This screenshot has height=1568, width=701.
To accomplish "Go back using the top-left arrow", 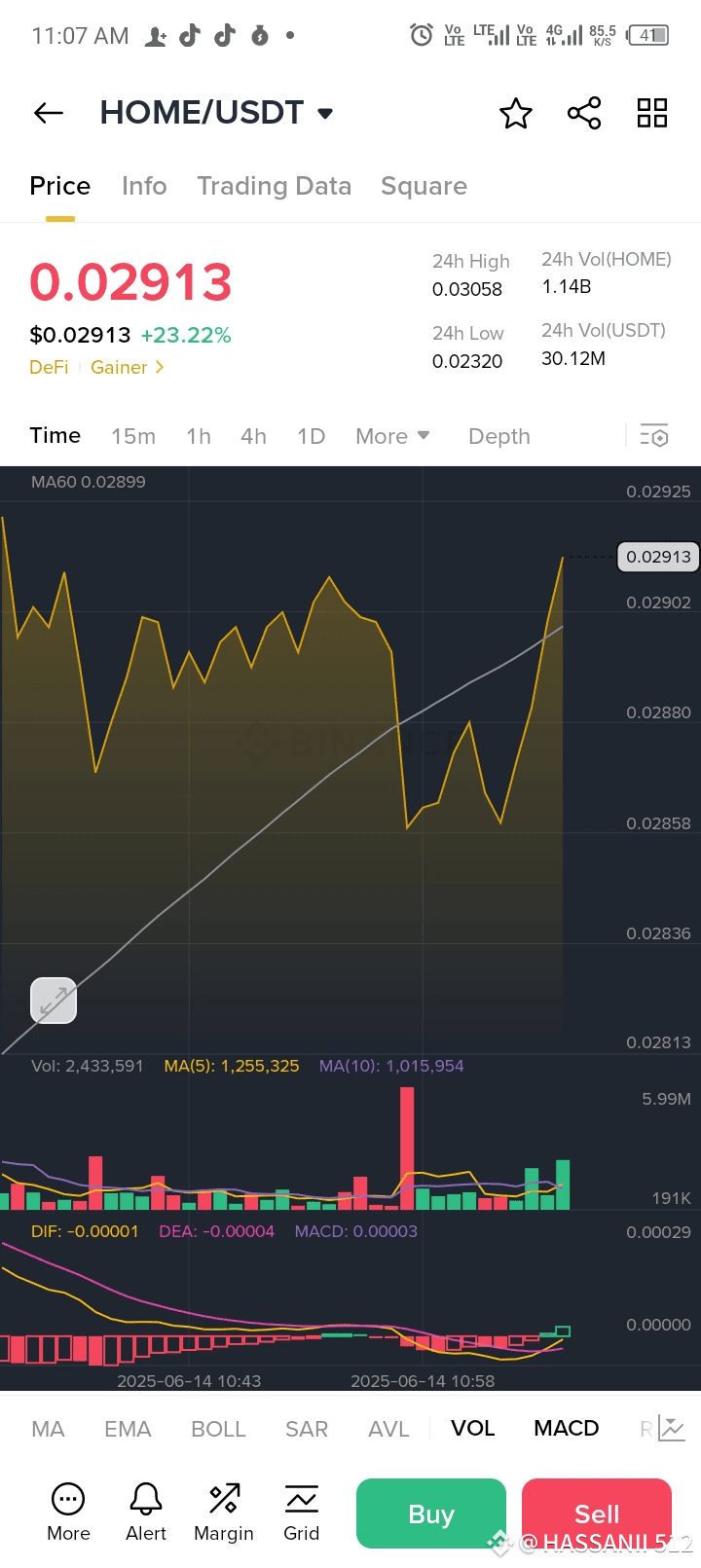I will coord(49,113).
